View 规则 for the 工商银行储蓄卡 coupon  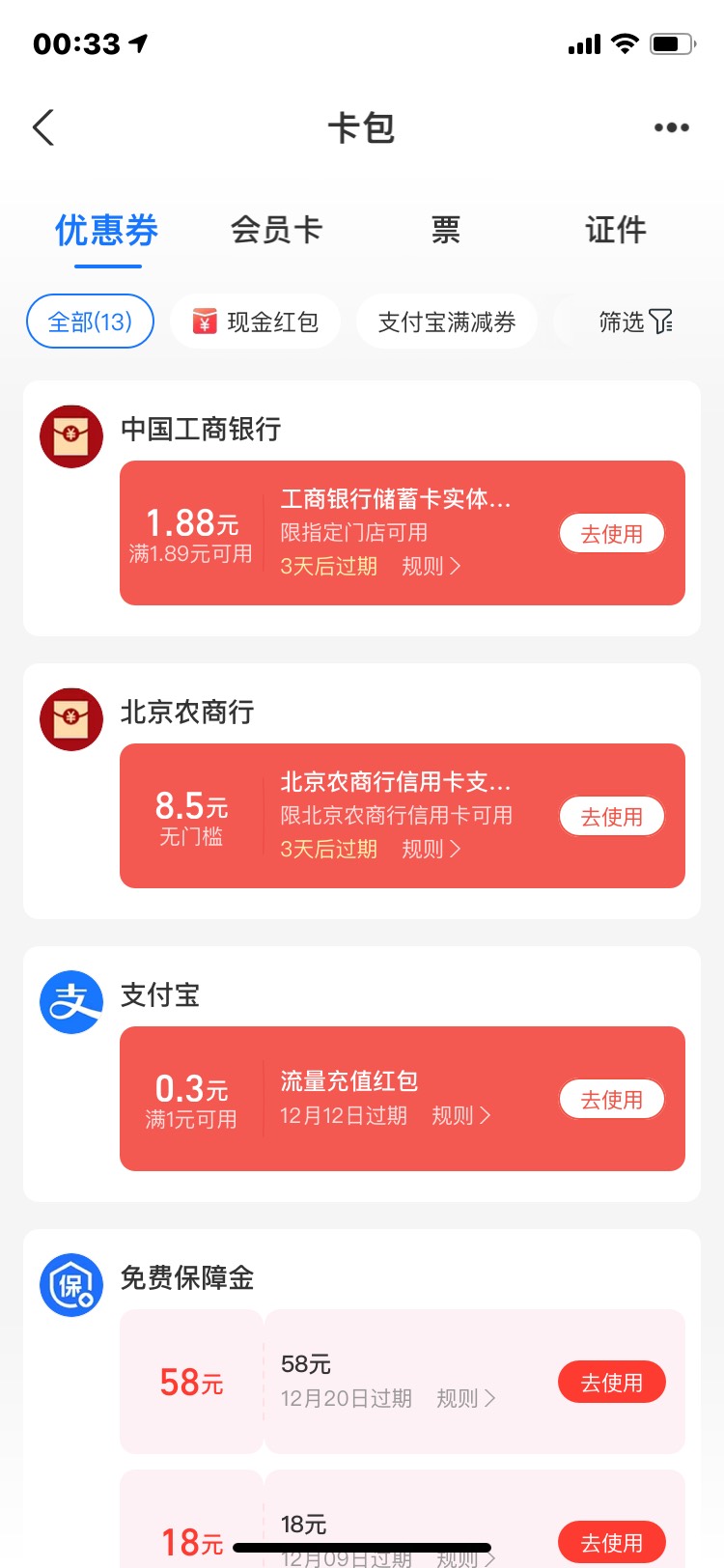(x=432, y=567)
